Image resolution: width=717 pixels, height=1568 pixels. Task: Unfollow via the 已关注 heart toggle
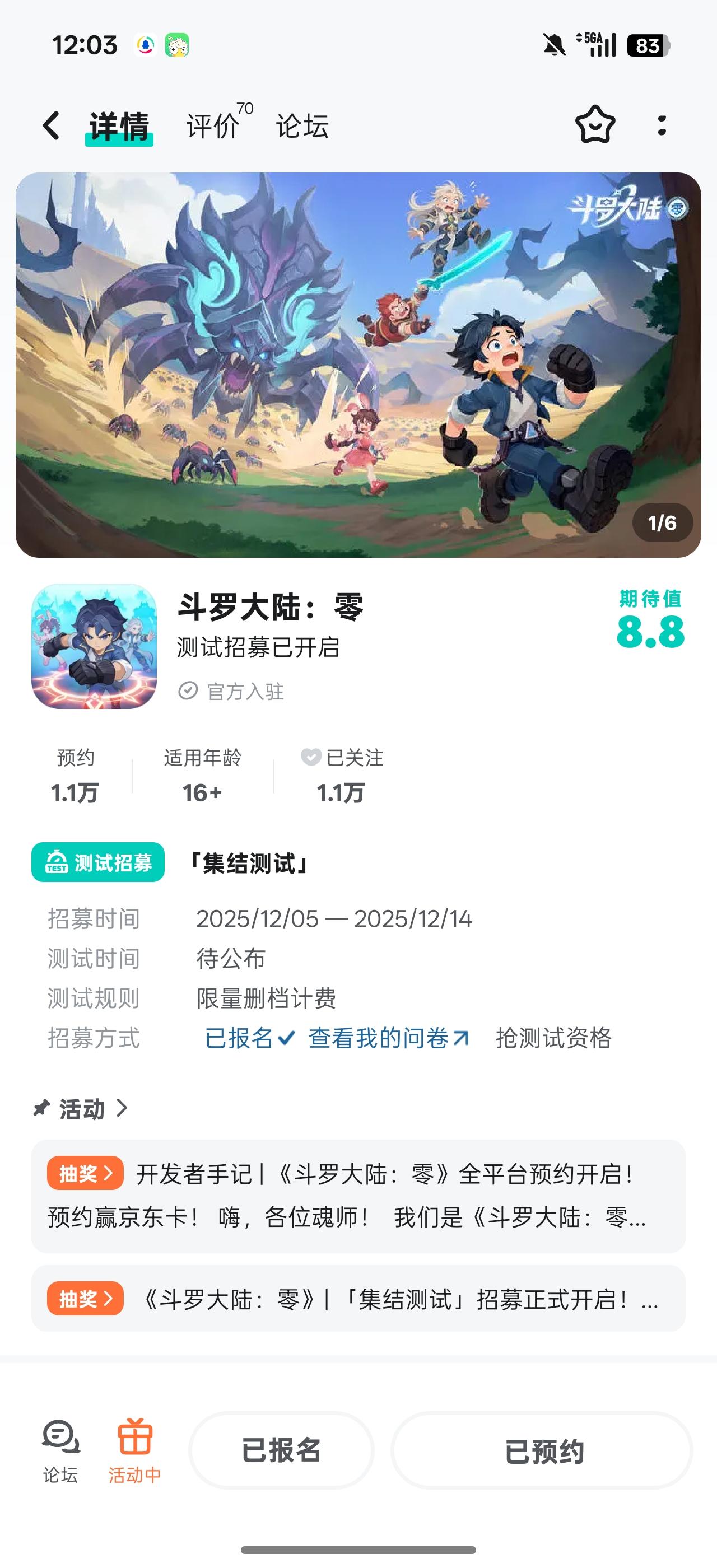312,758
